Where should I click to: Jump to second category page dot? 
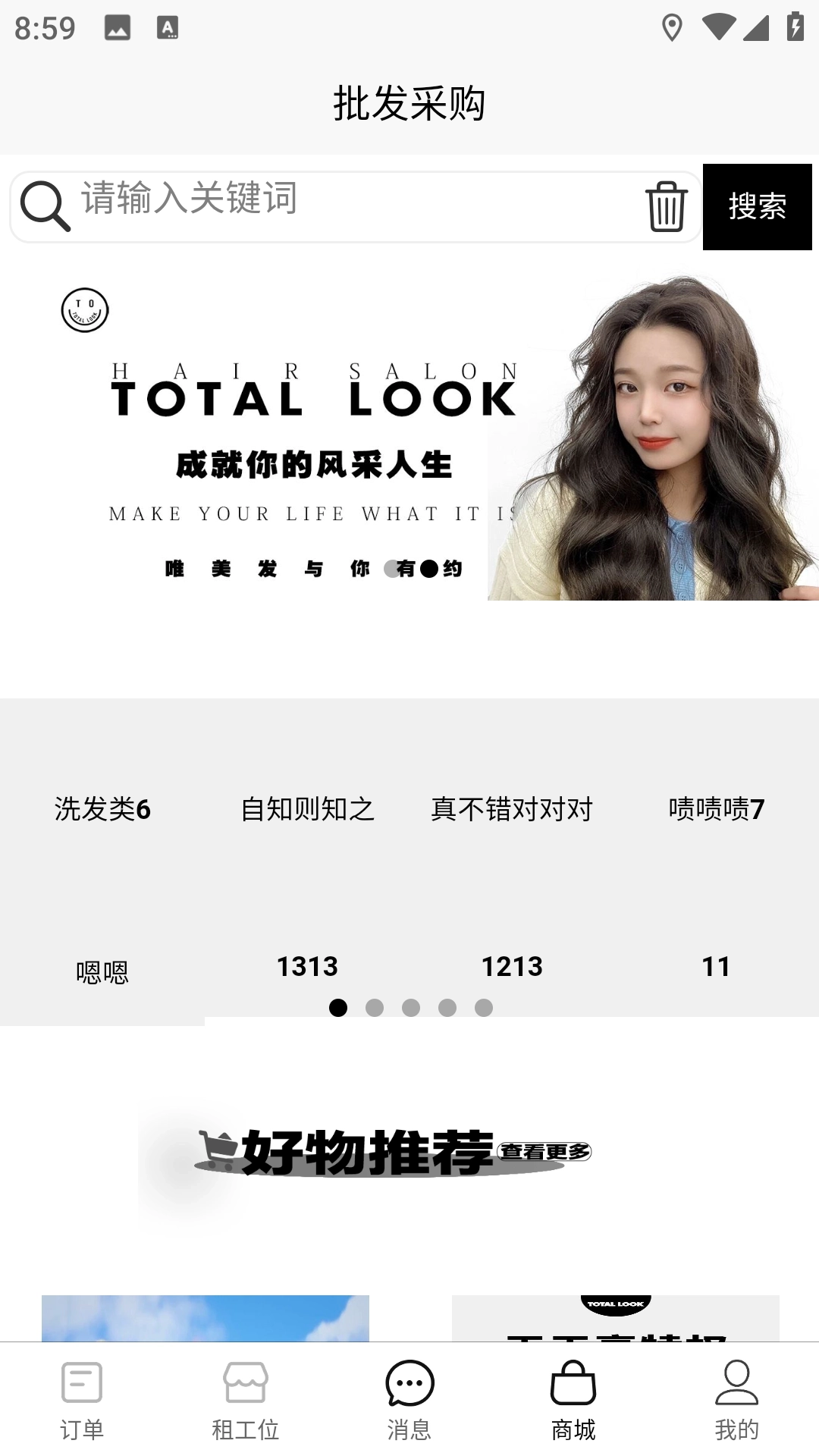(x=375, y=1008)
